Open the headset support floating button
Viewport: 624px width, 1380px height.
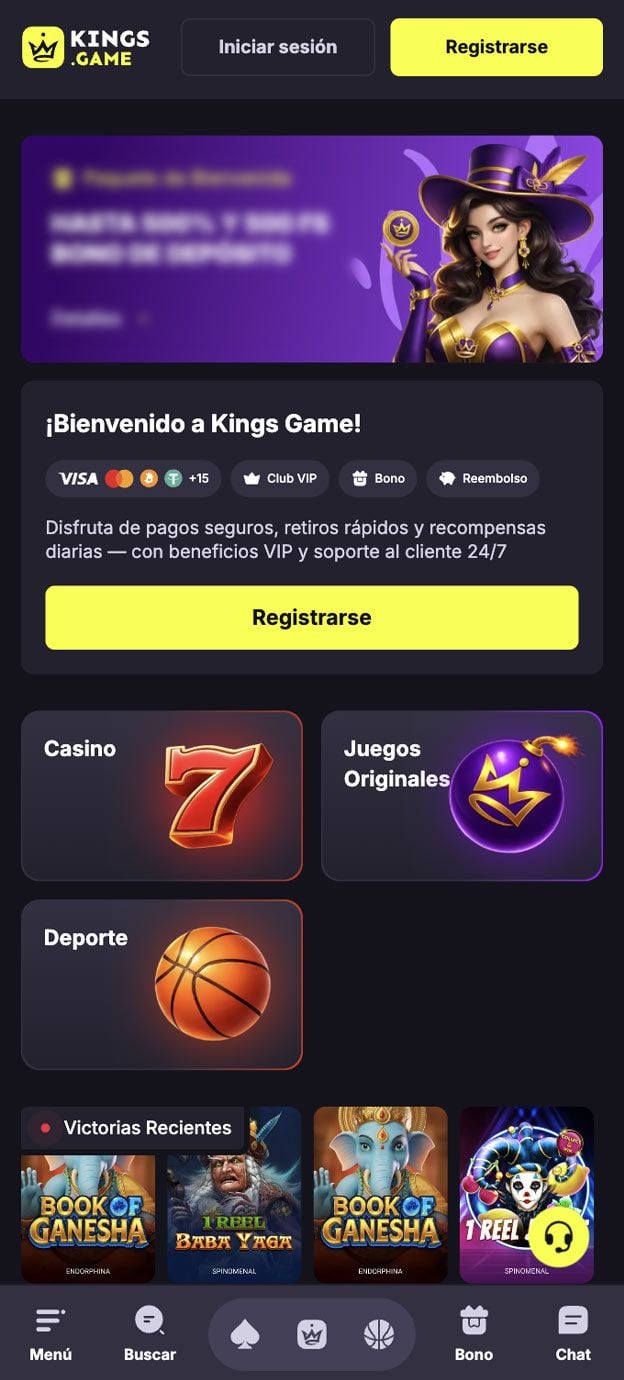coord(558,1238)
